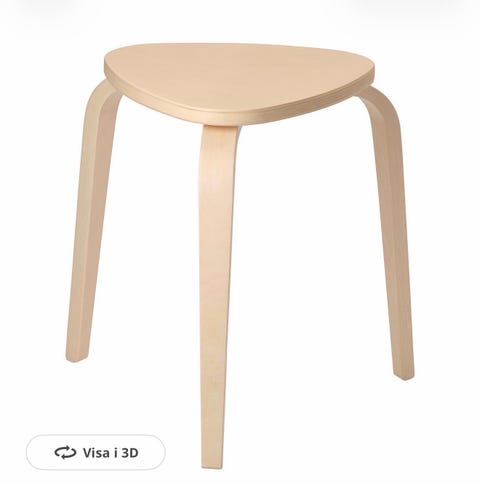Tap the Visa i 3D button
Image resolution: width=480 pixels, height=484 pixels.
click(96, 453)
